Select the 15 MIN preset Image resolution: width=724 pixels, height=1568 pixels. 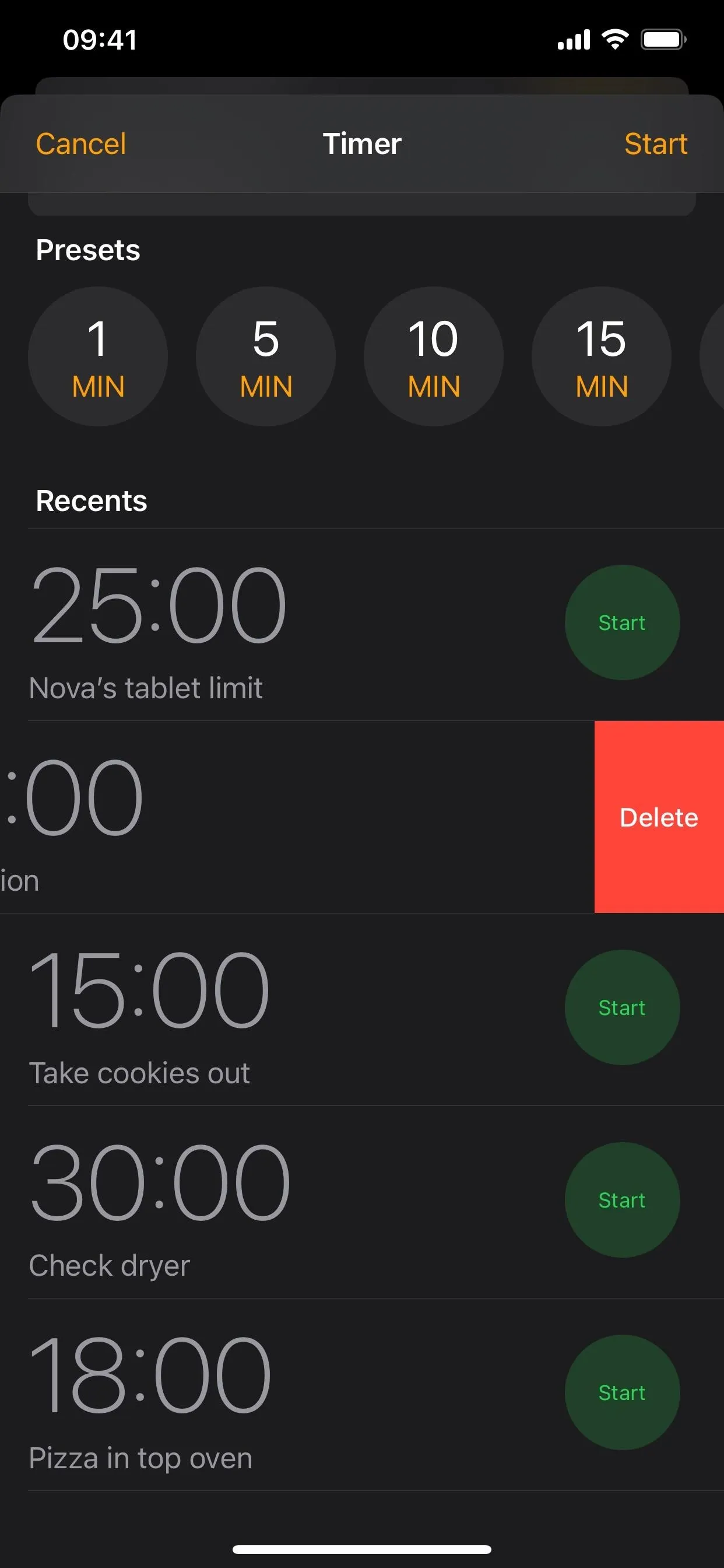[x=601, y=356]
